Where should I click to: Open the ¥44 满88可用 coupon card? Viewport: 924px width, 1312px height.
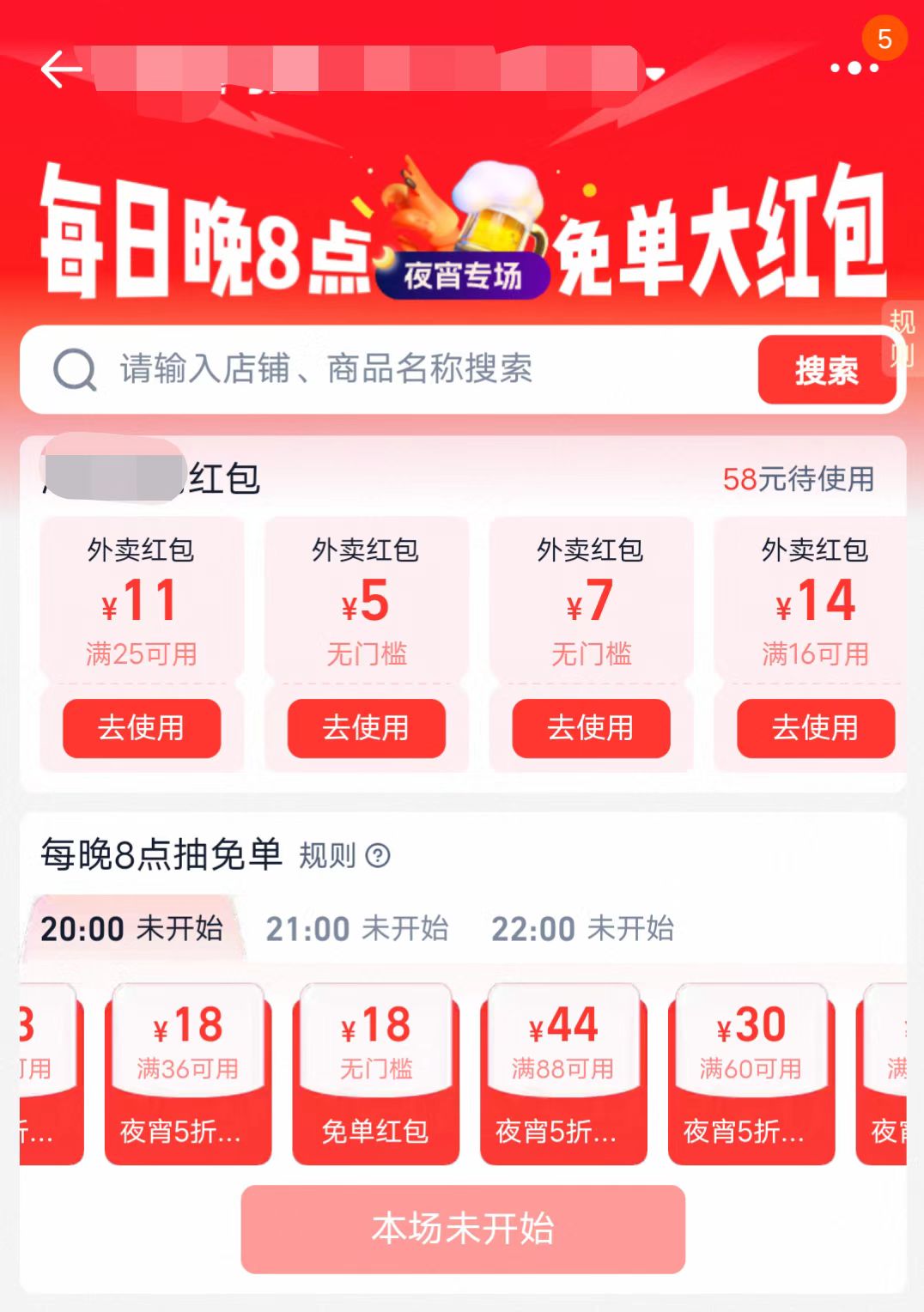point(563,1074)
